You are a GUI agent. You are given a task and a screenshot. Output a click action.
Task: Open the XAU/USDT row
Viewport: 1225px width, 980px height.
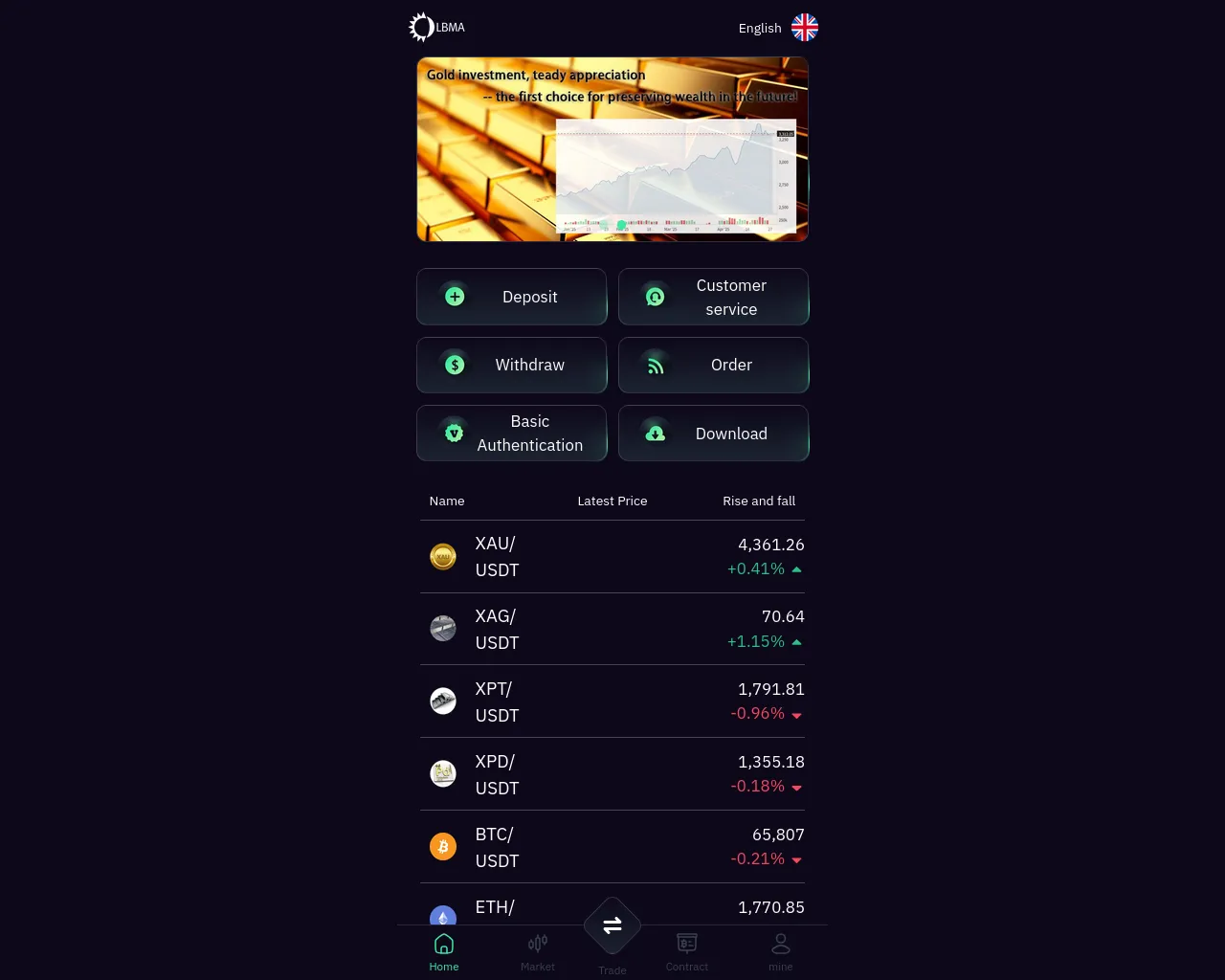click(612, 557)
